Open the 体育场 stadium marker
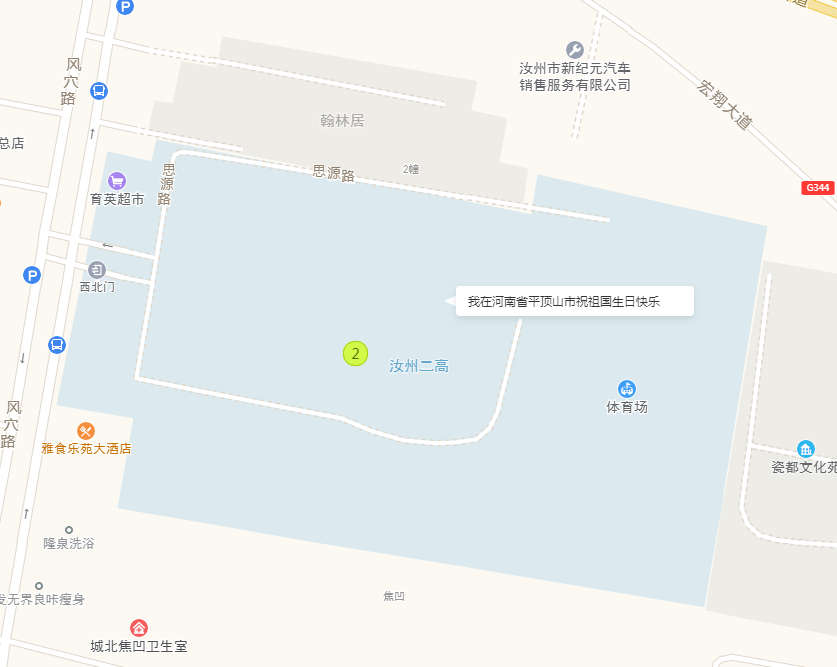The image size is (837, 667). (627, 389)
